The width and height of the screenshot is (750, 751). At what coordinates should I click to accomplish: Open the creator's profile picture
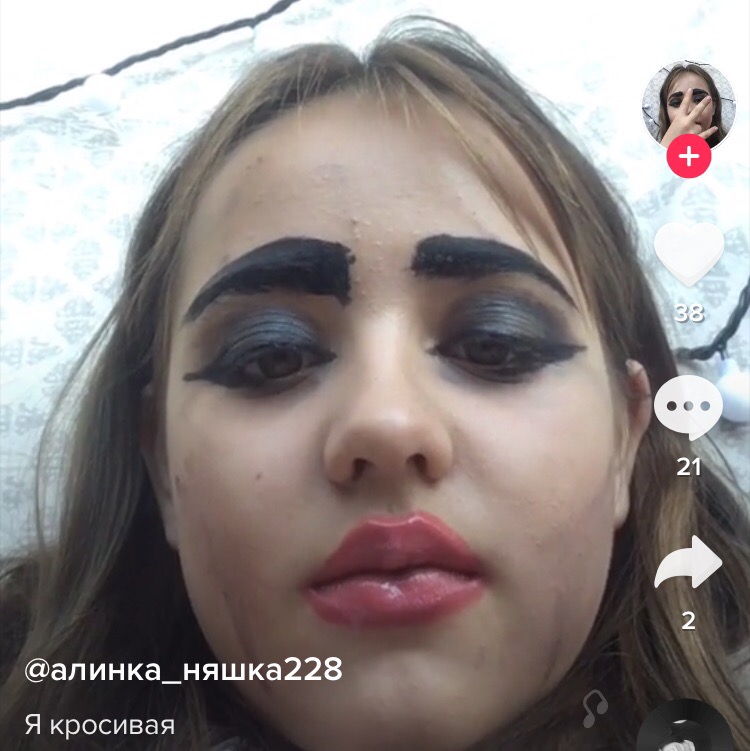pyautogui.click(x=688, y=104)
